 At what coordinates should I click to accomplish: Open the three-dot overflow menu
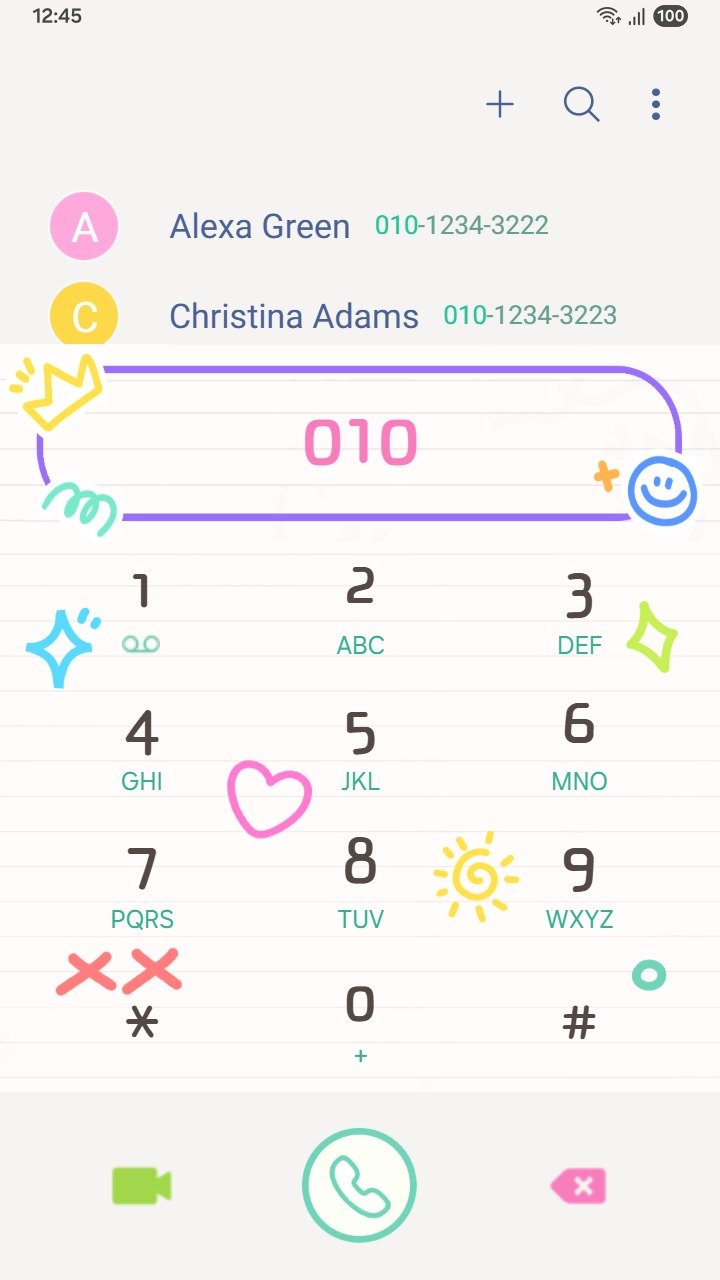point(655,104)
